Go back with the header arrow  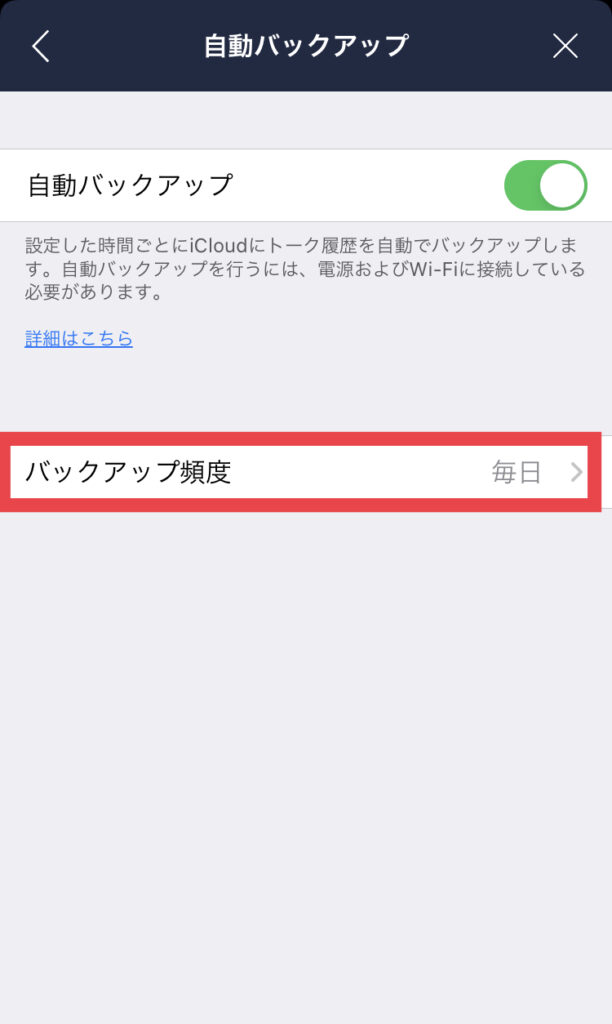click(40, 46)
